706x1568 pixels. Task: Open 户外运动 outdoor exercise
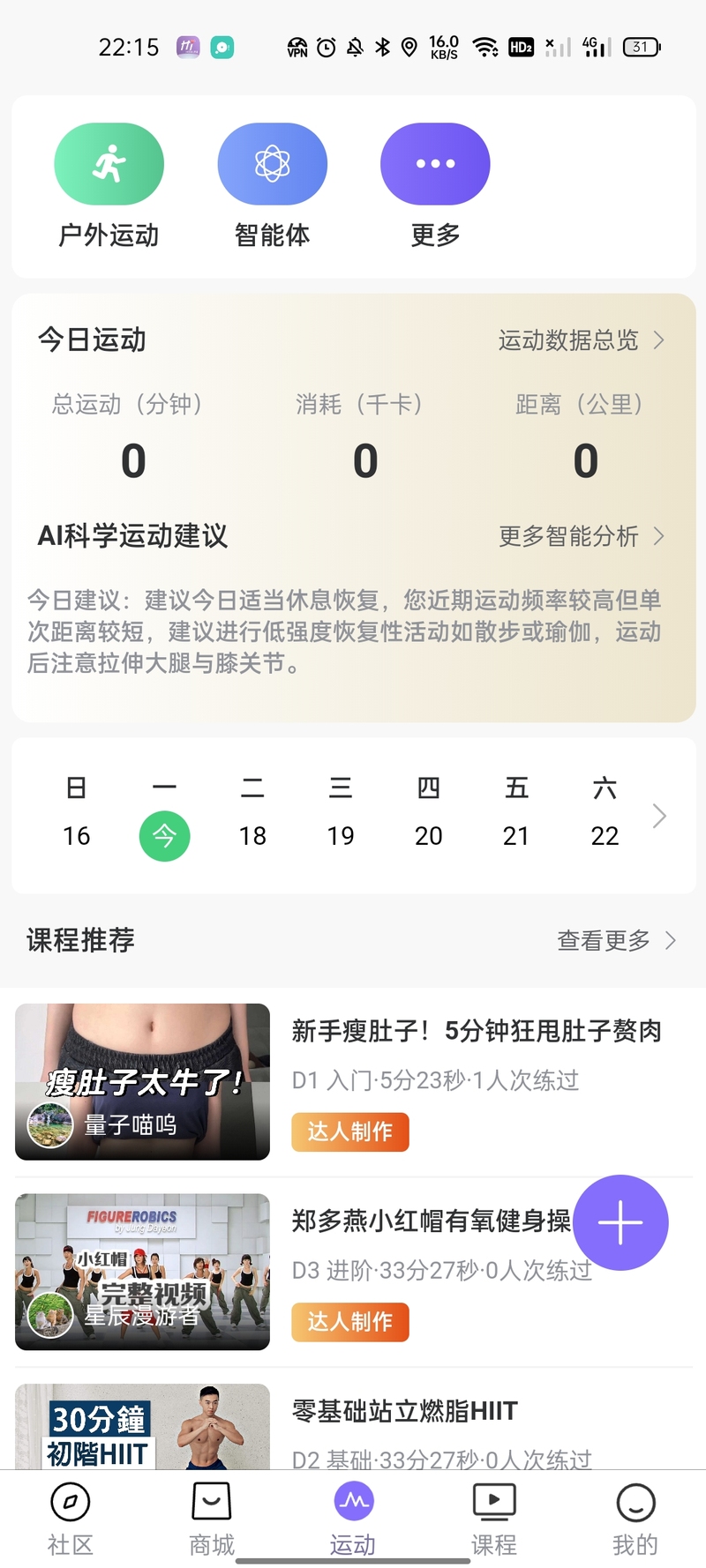tap(109, 165)
